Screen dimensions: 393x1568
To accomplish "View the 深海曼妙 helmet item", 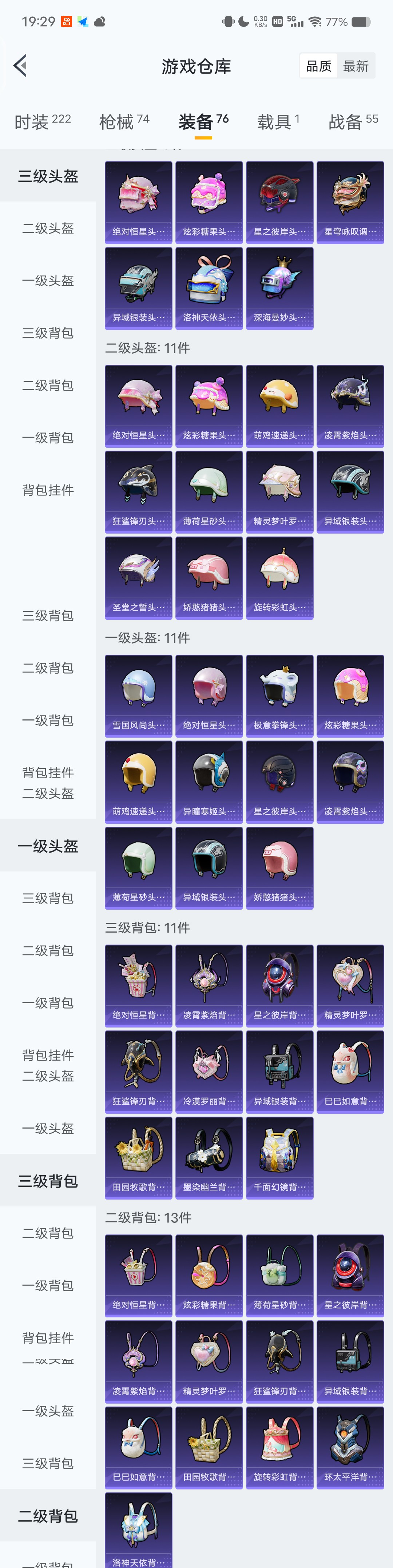I will pos(280,288).
